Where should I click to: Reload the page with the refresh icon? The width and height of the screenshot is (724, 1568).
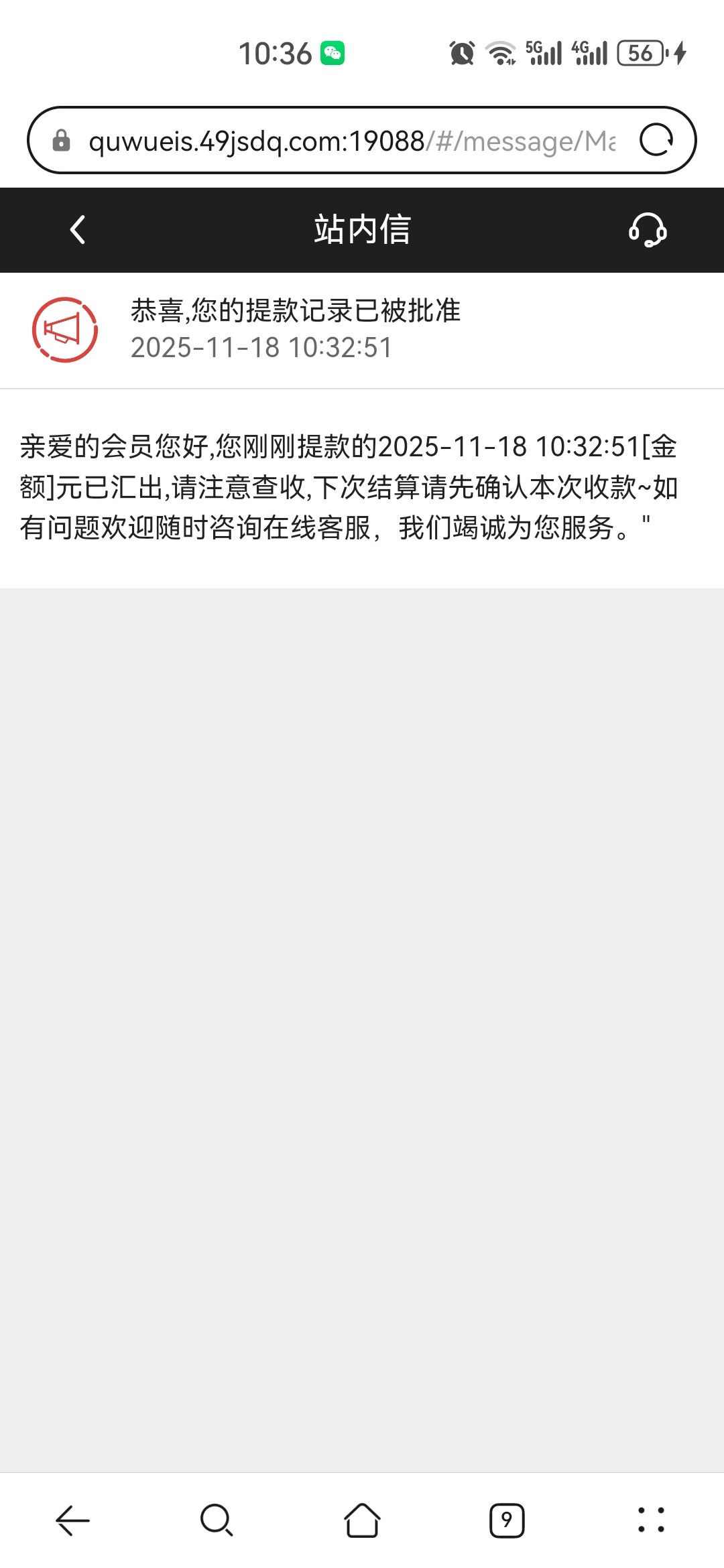(656, 141)
